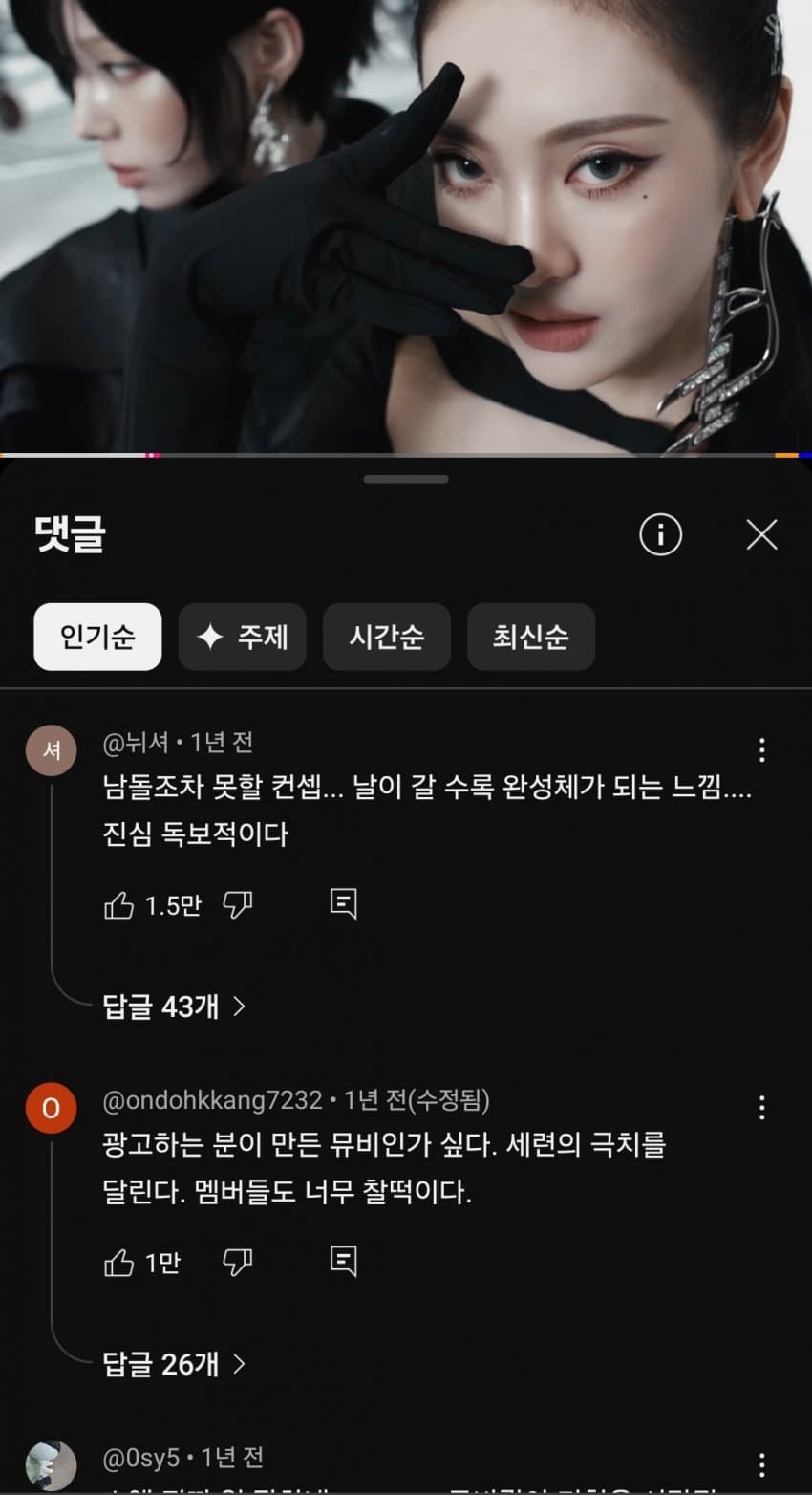The width and height of the screenshot is (812, 1495).
Task: Open more options for @뉘셔's comment
Action: coord(761,750)
